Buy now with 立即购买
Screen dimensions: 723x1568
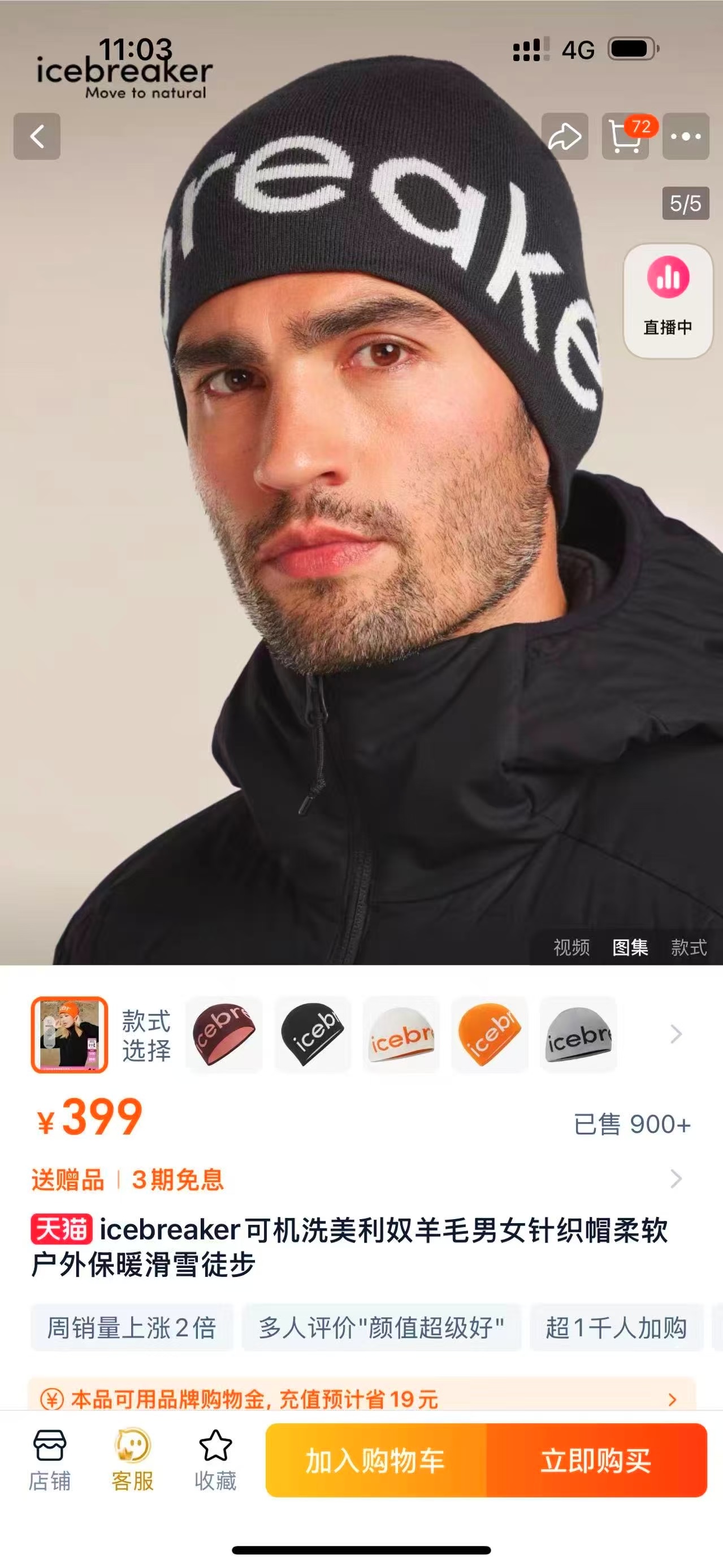(596, 1460)
